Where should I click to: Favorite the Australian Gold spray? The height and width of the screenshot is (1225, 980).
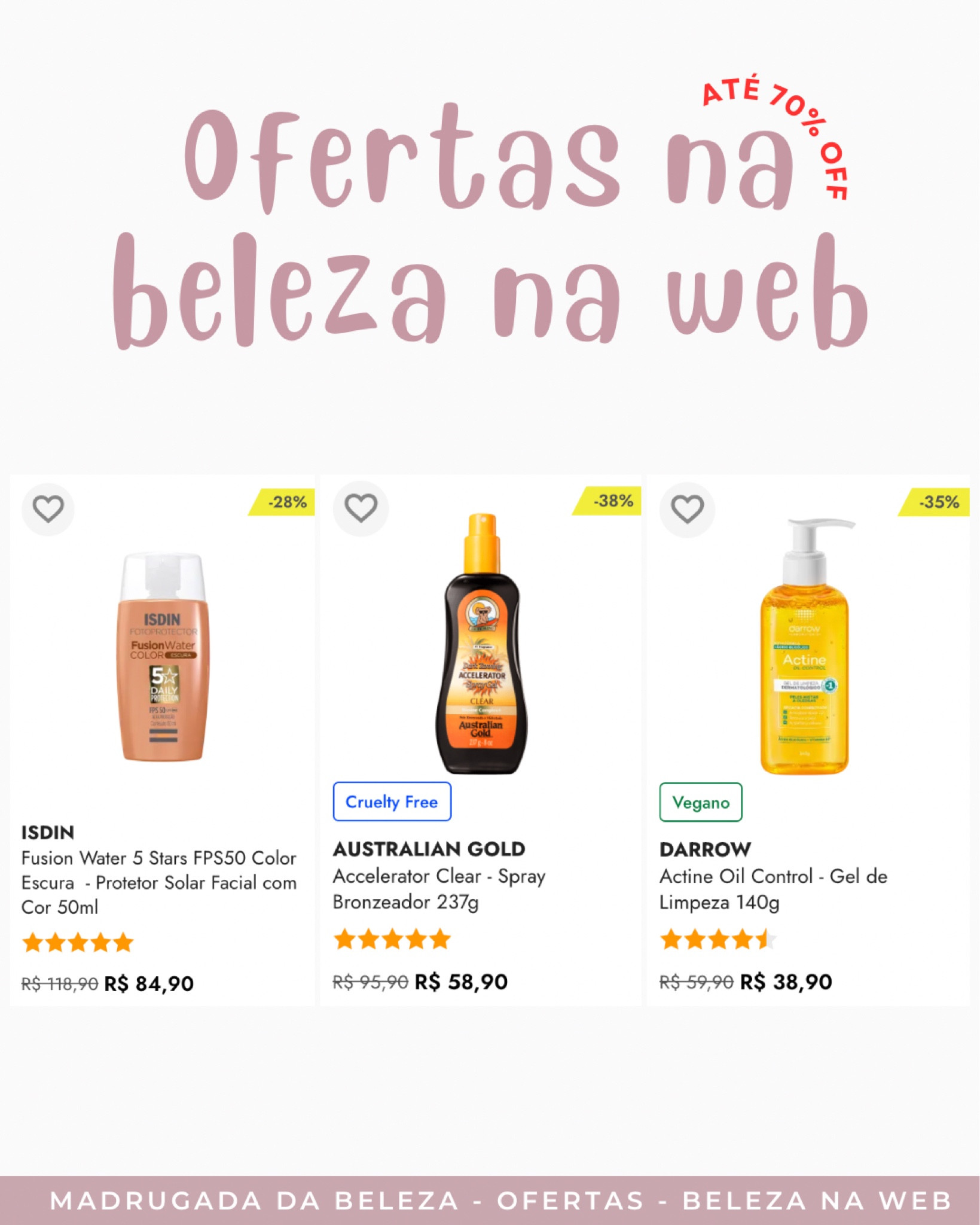(359, 509)
